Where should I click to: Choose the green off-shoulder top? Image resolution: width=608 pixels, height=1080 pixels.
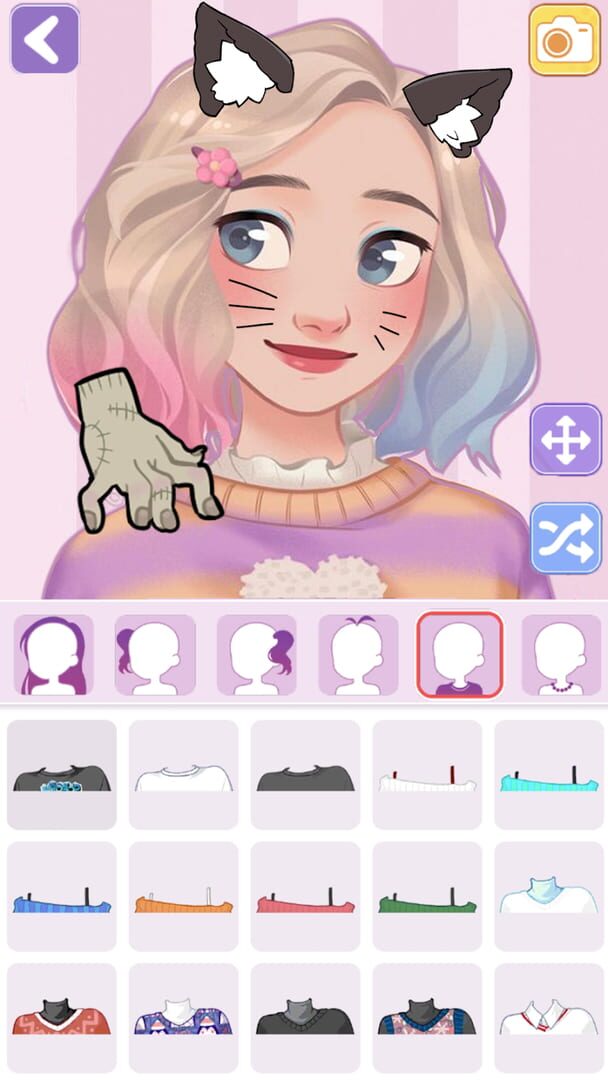(x=427, y=897)
